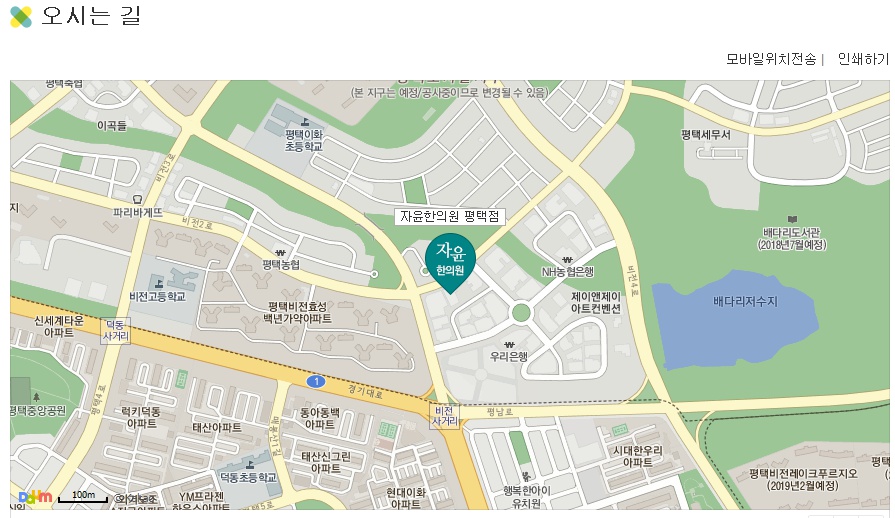
Task: Tap the 모바일위치전송 link
Action: [x=771, y=59]
